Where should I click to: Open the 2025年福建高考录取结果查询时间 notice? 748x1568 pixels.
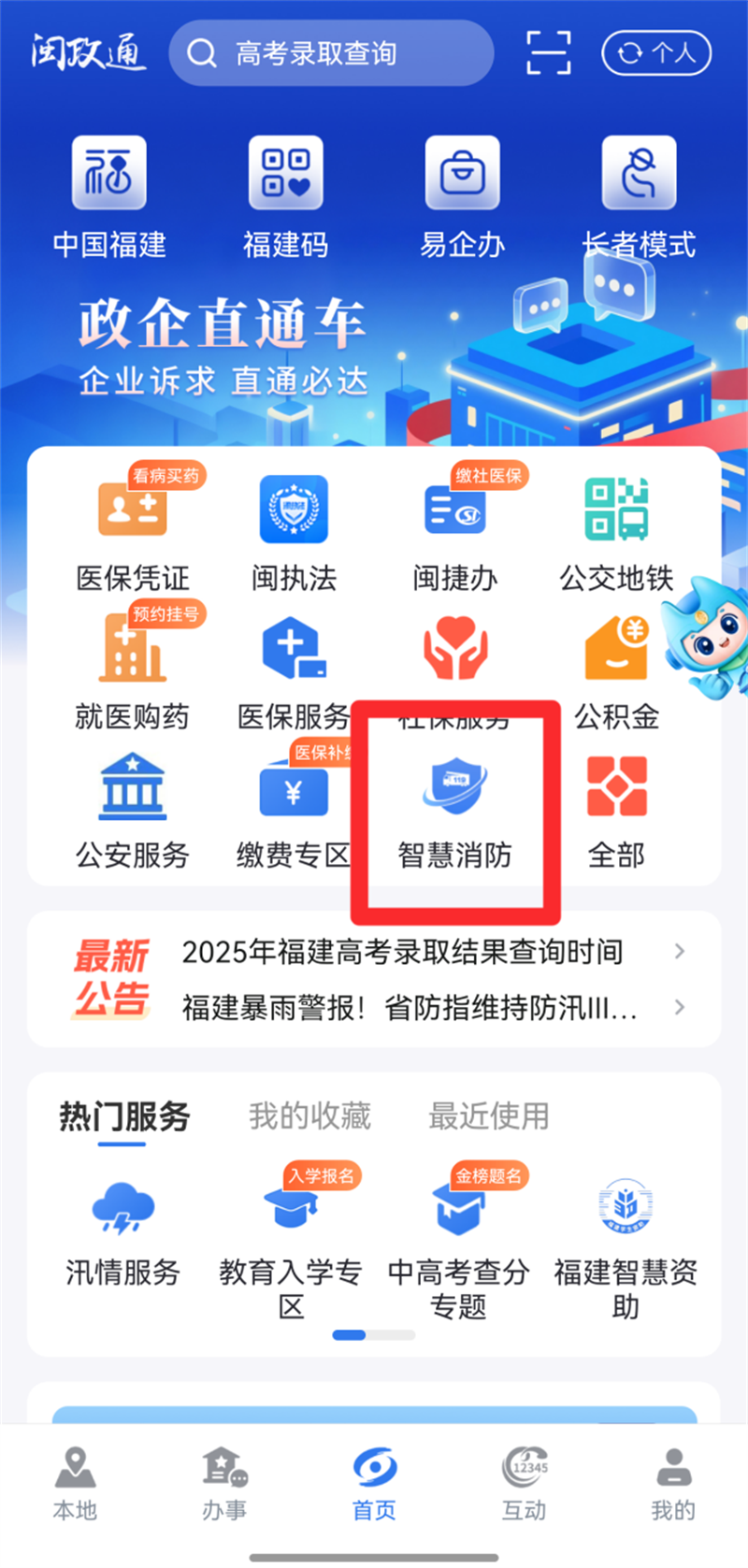[402, 952]
